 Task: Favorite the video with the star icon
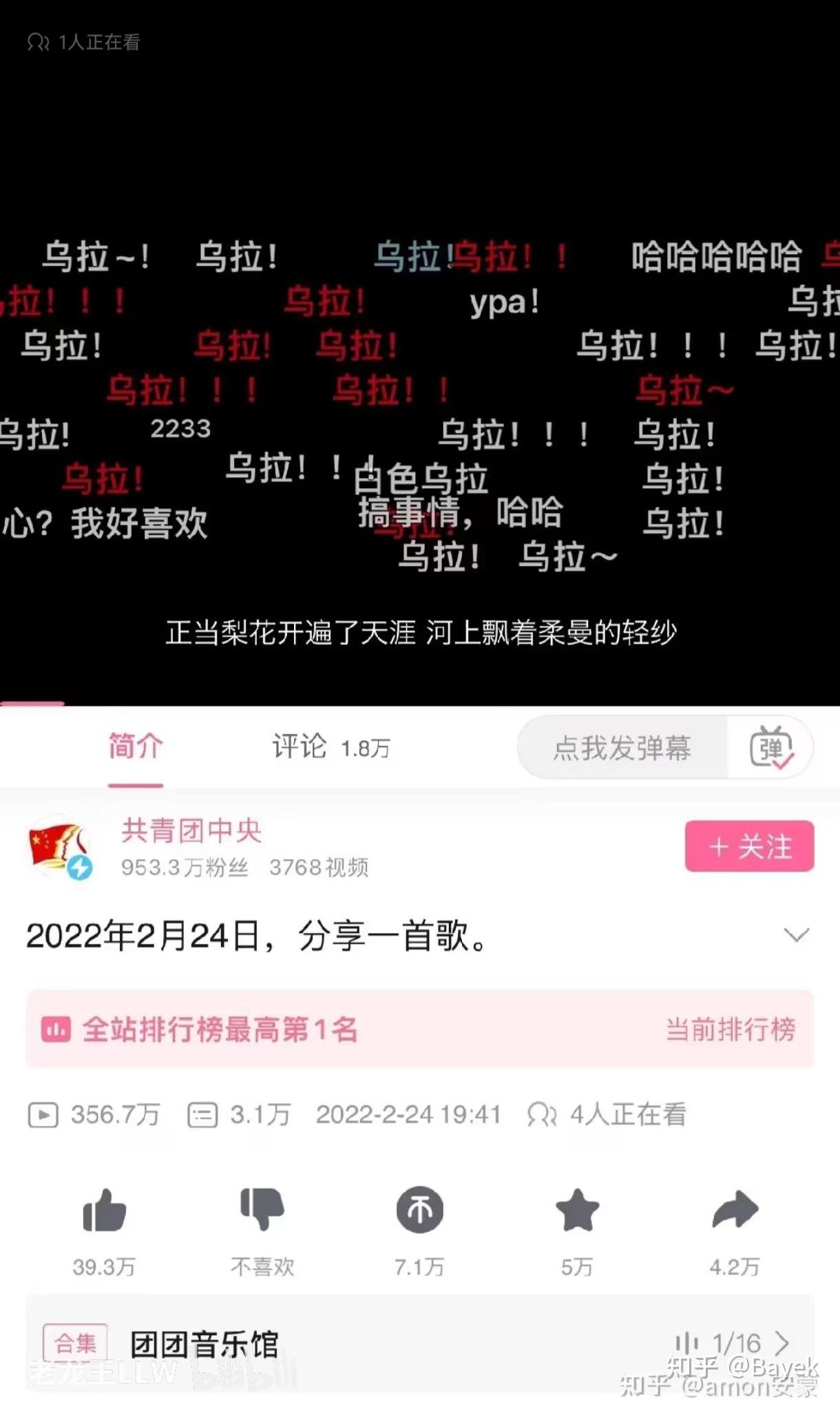pyautogui.click(x=577, y=1210)
